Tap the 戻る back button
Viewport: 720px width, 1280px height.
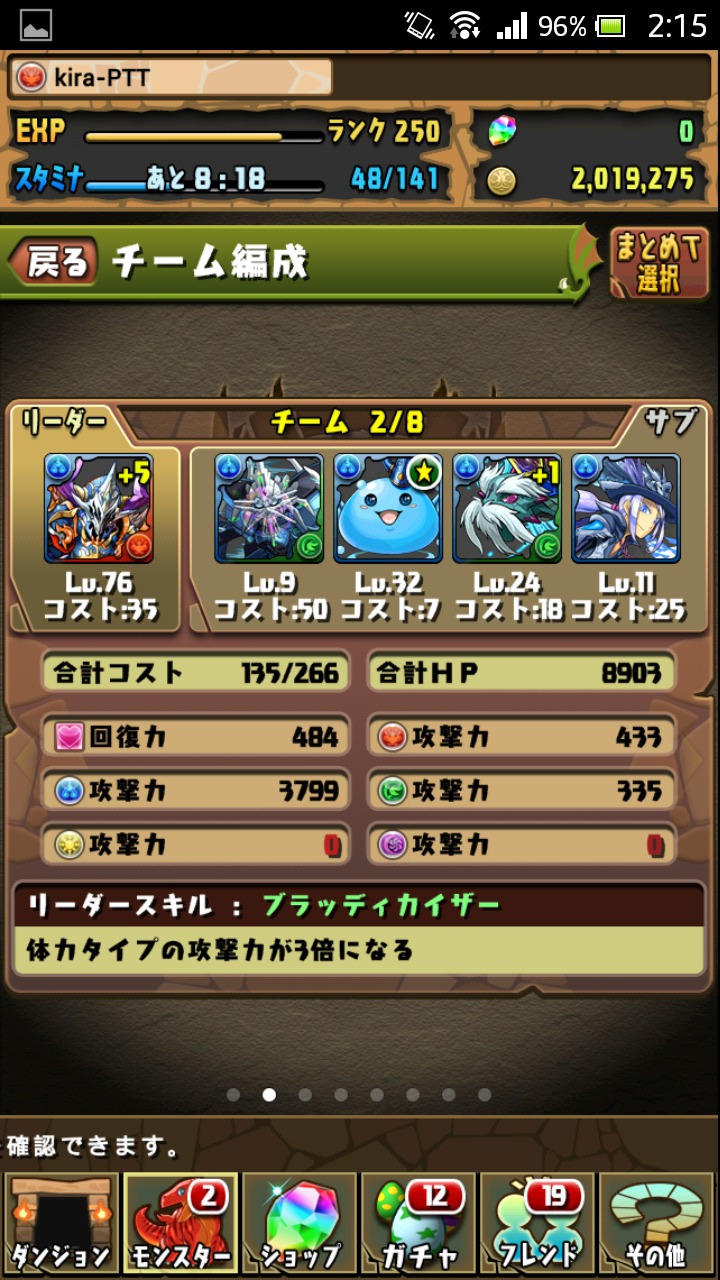54,262
